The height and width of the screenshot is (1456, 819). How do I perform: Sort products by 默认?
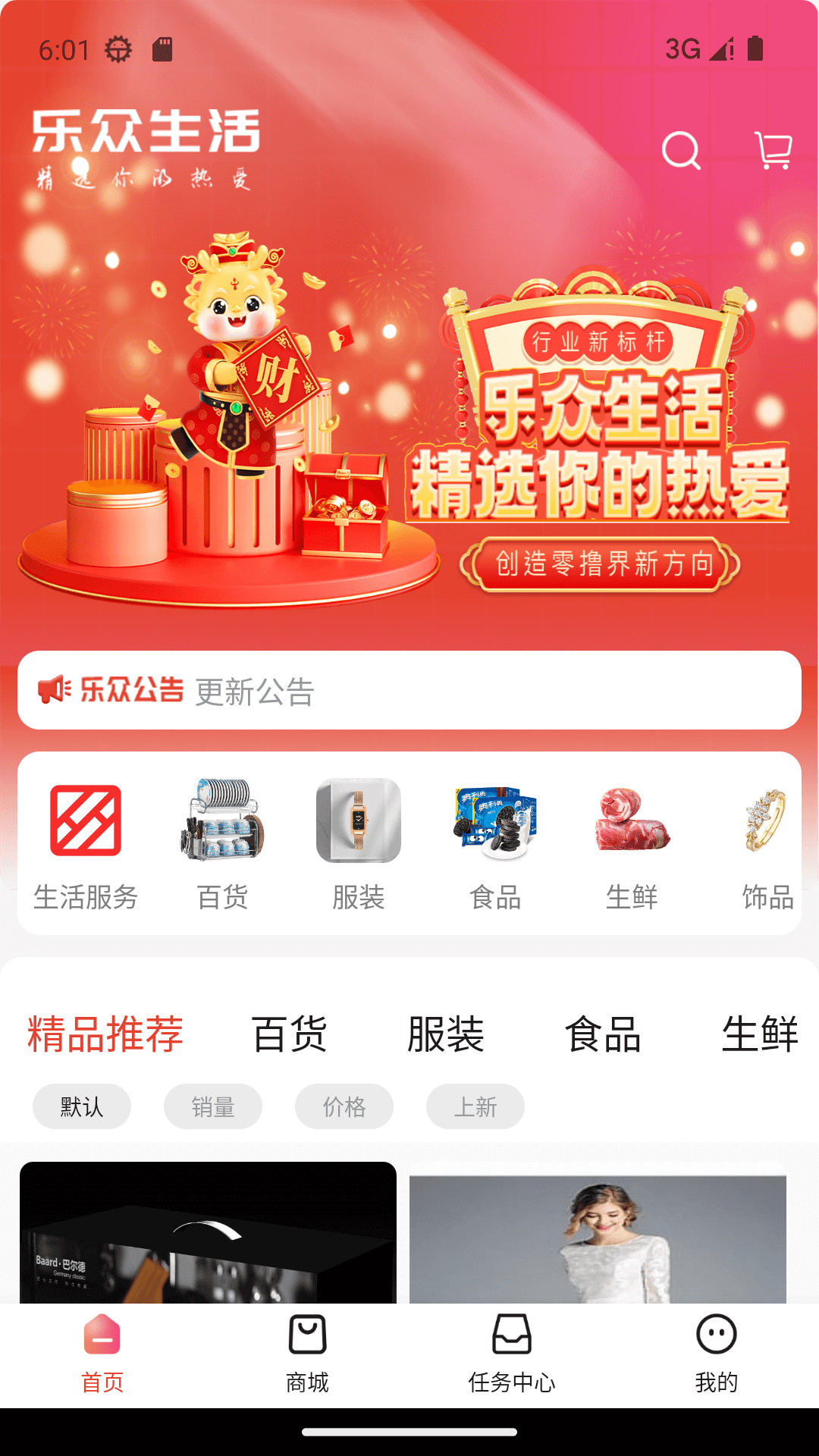click(82, 1106)
